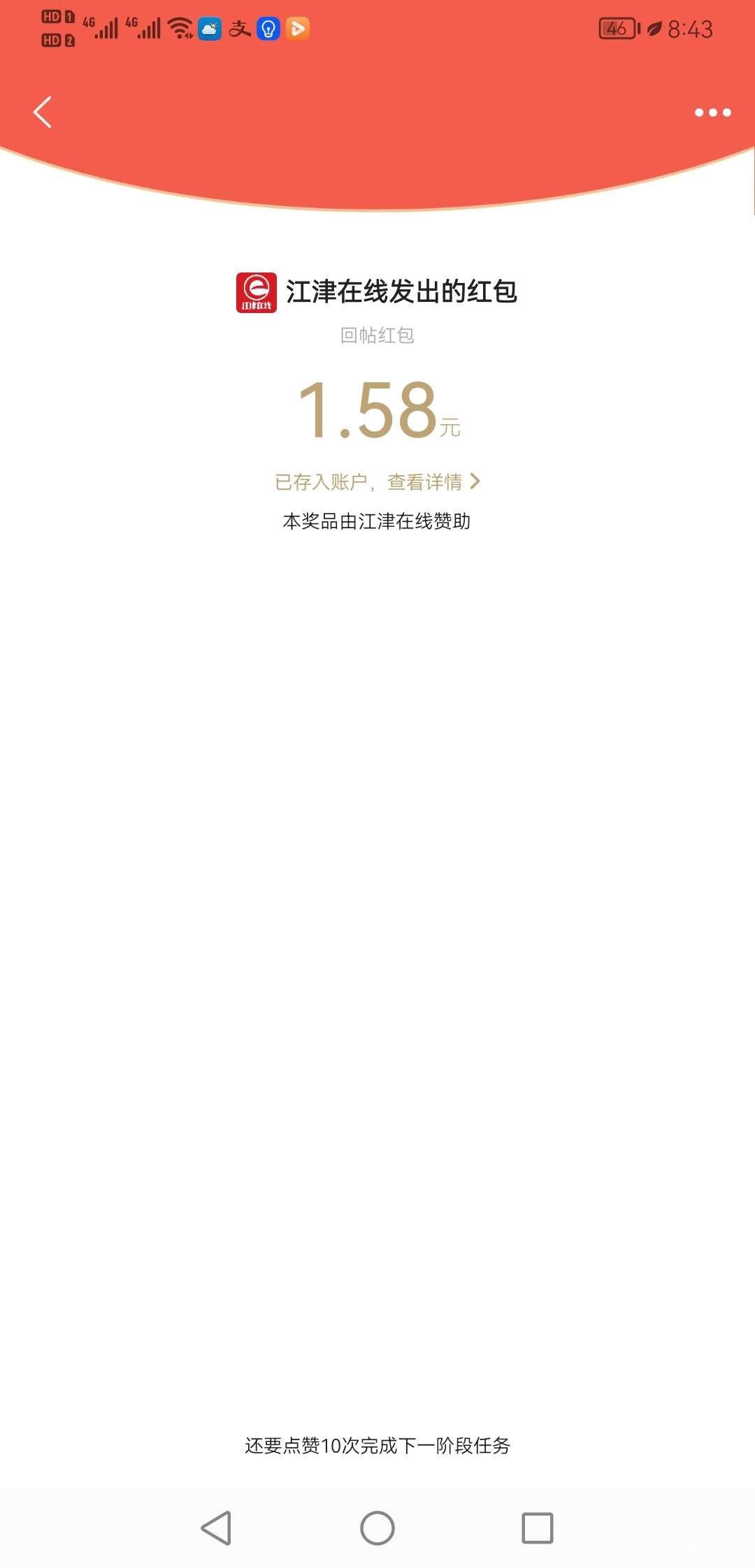Tap the system back navigation button
This screenshot has width=755, height=1568.
[x=216, y=1528]
